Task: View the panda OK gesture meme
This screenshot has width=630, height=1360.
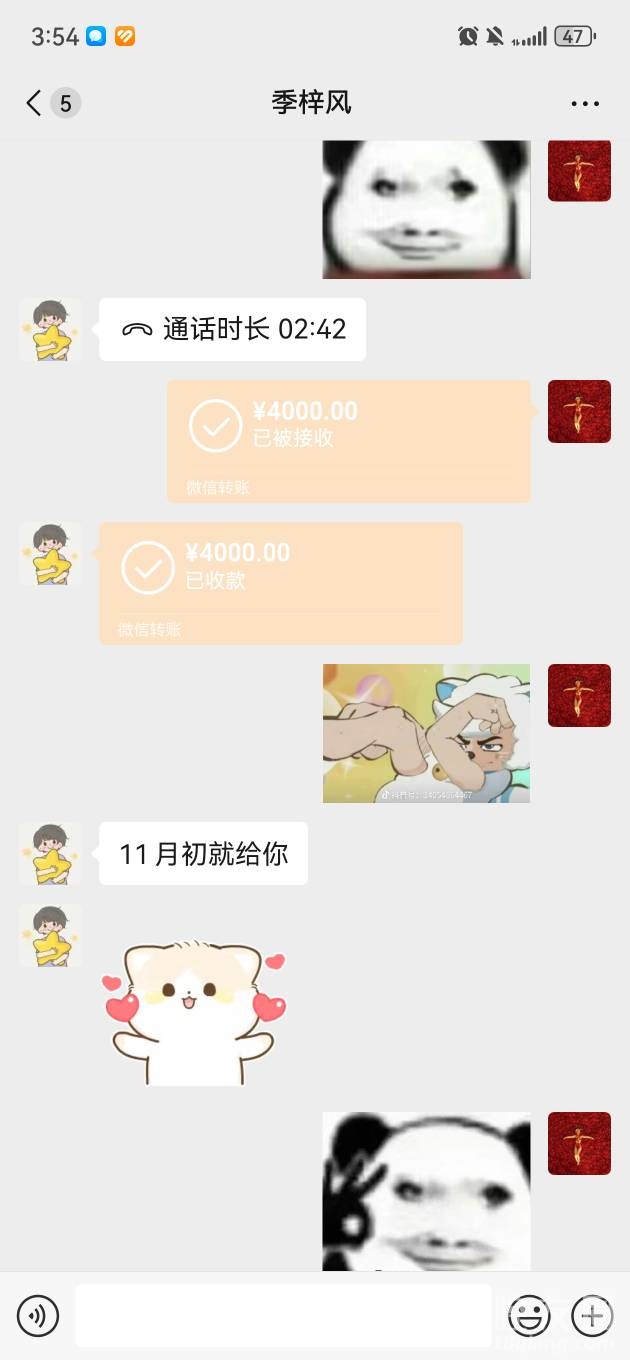Action: pos(426,1190)
